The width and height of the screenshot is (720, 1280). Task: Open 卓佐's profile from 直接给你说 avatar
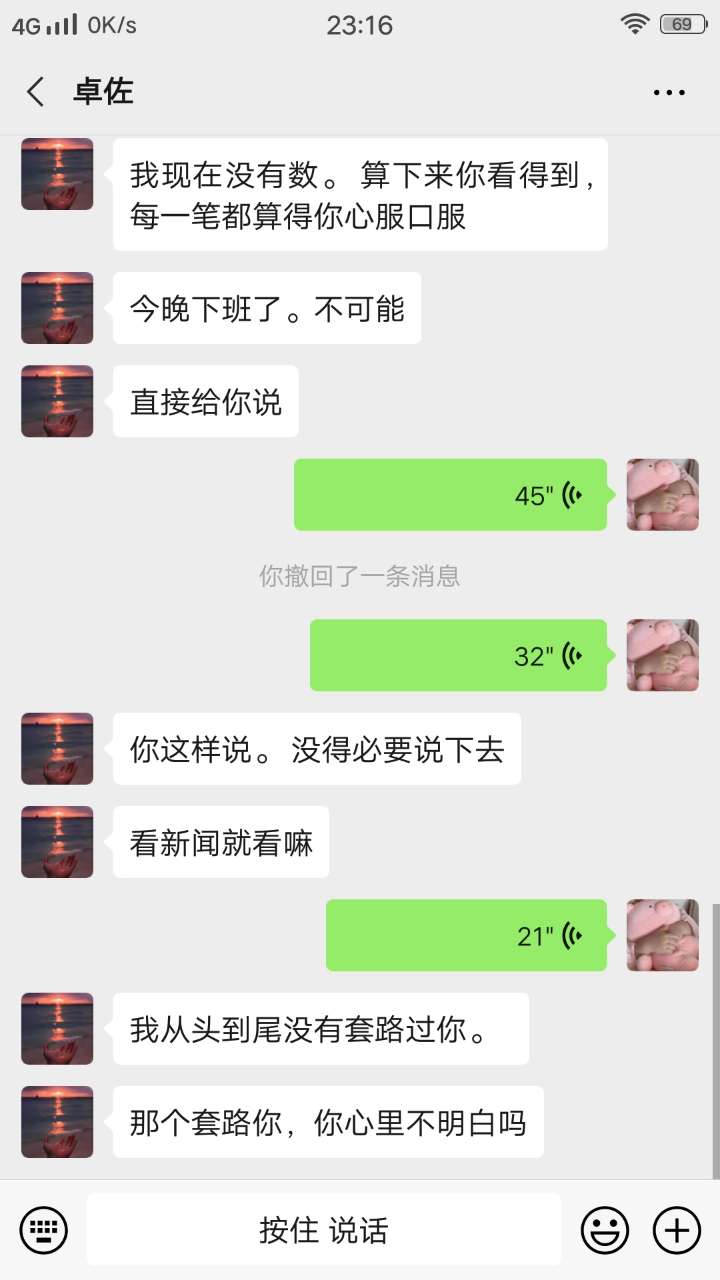point(57,401)
